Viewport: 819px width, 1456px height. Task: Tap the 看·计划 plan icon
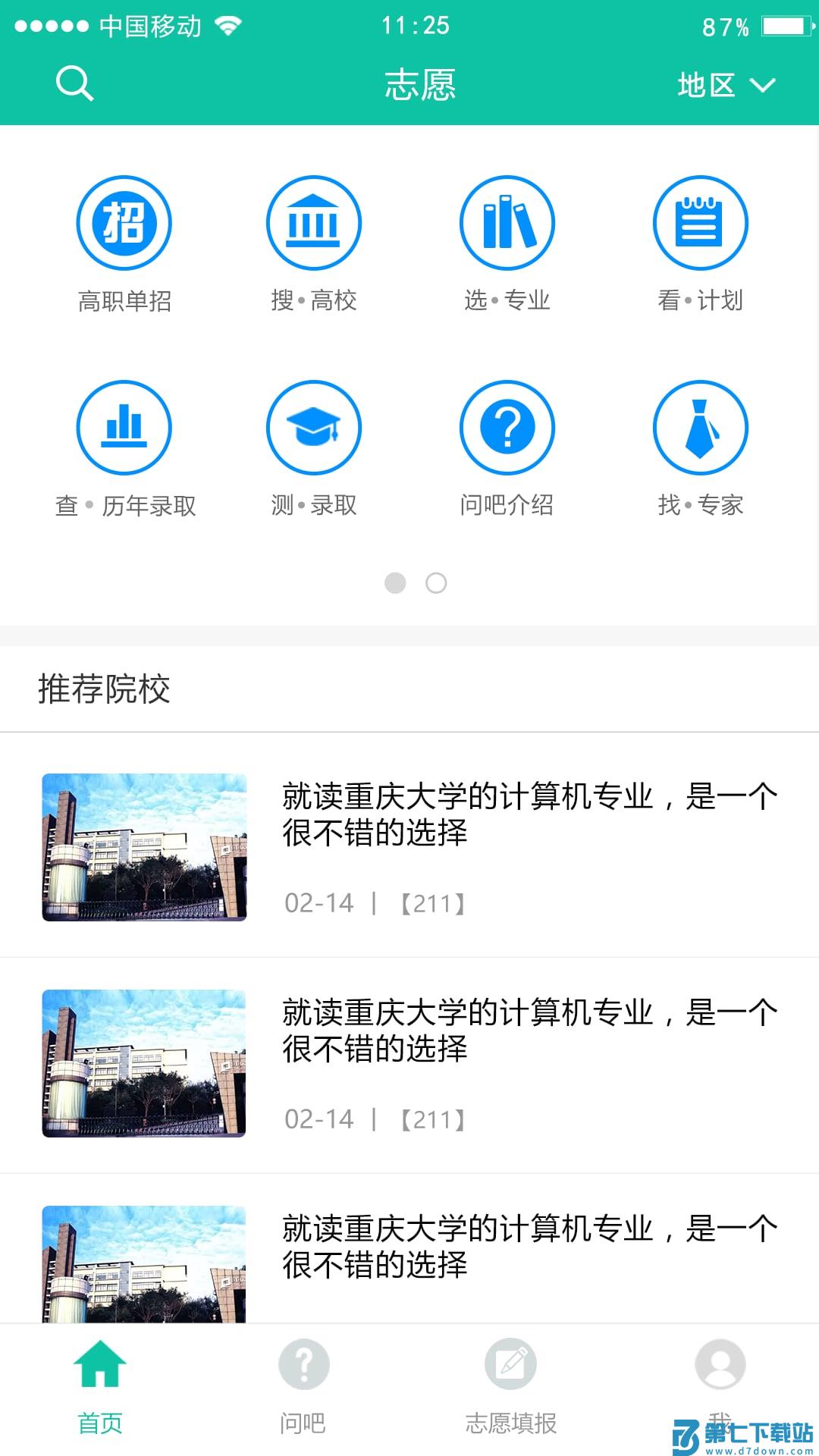point(701,223)
